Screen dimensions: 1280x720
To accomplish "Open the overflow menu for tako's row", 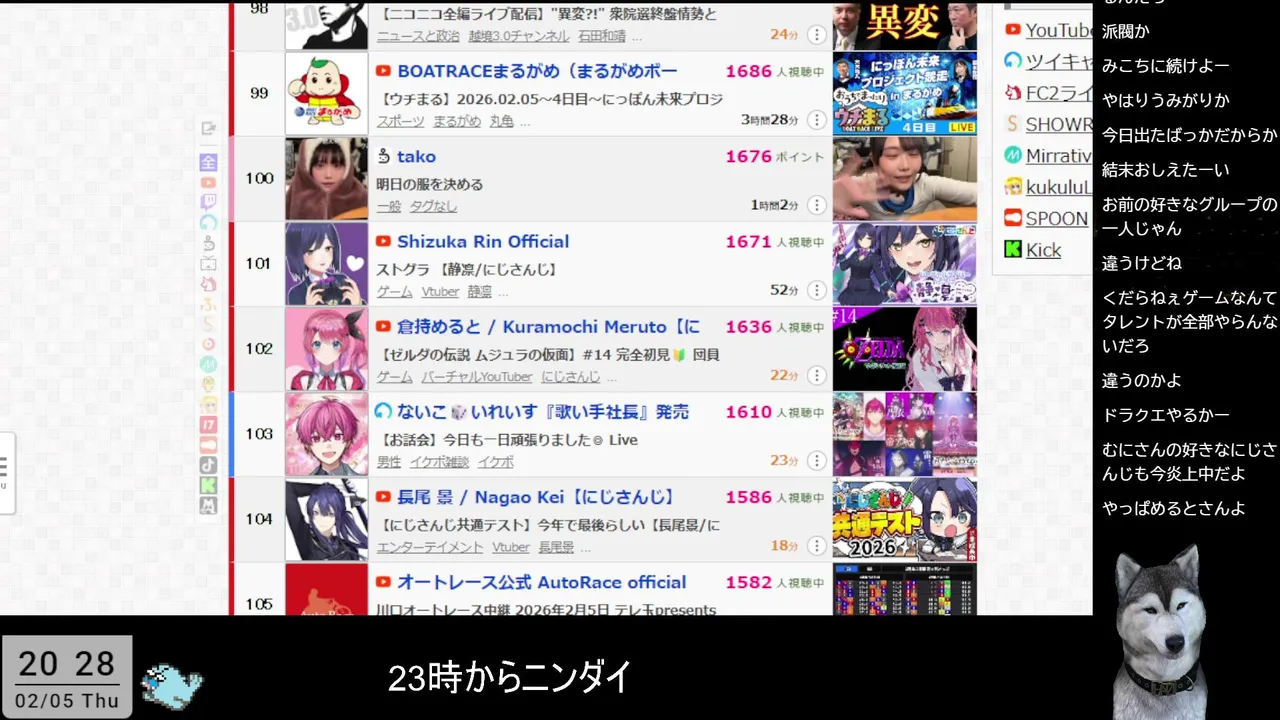I will pyautogui.click(x=817, y=205).
